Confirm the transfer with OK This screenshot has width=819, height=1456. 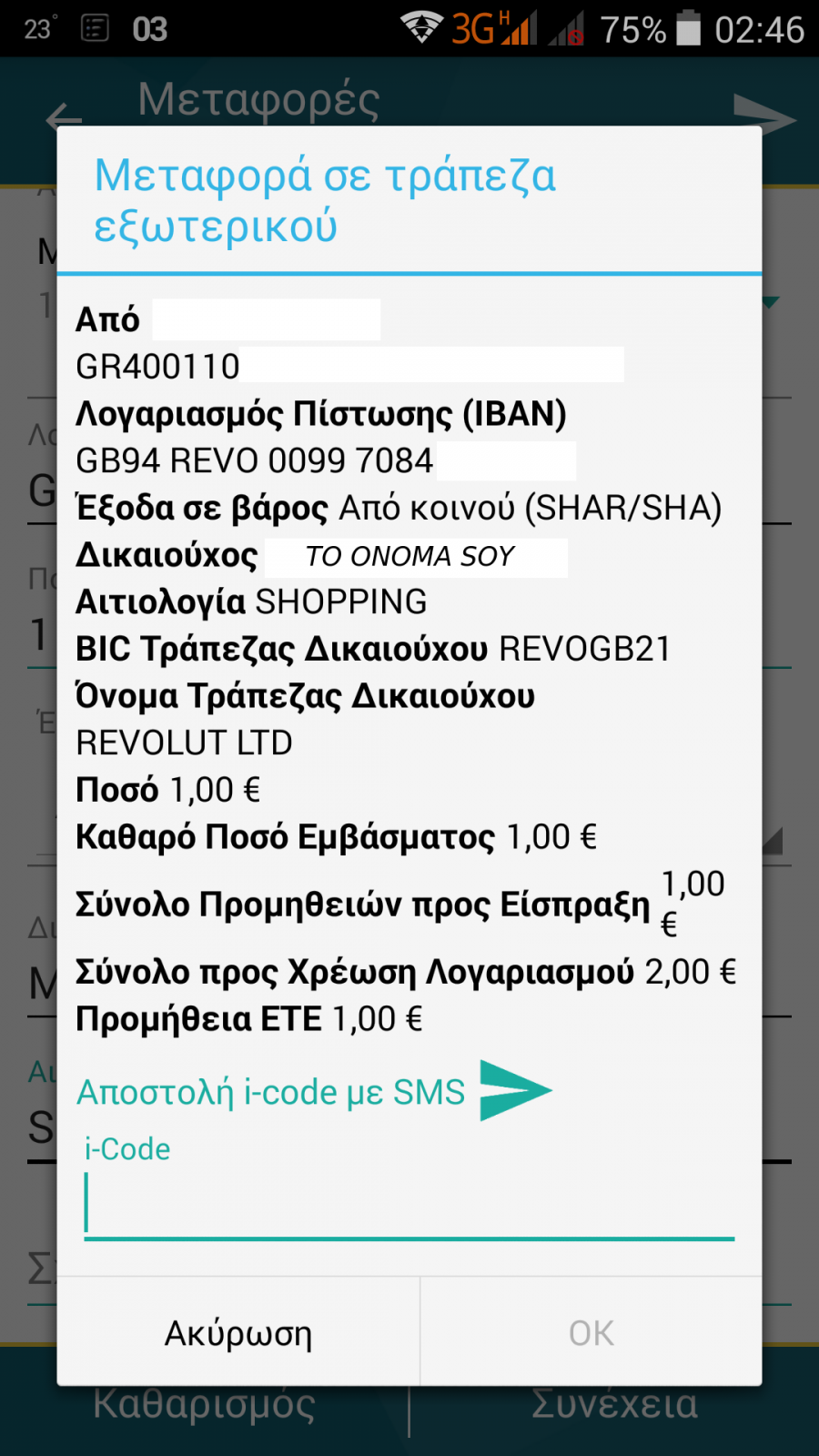point(591,1332)
